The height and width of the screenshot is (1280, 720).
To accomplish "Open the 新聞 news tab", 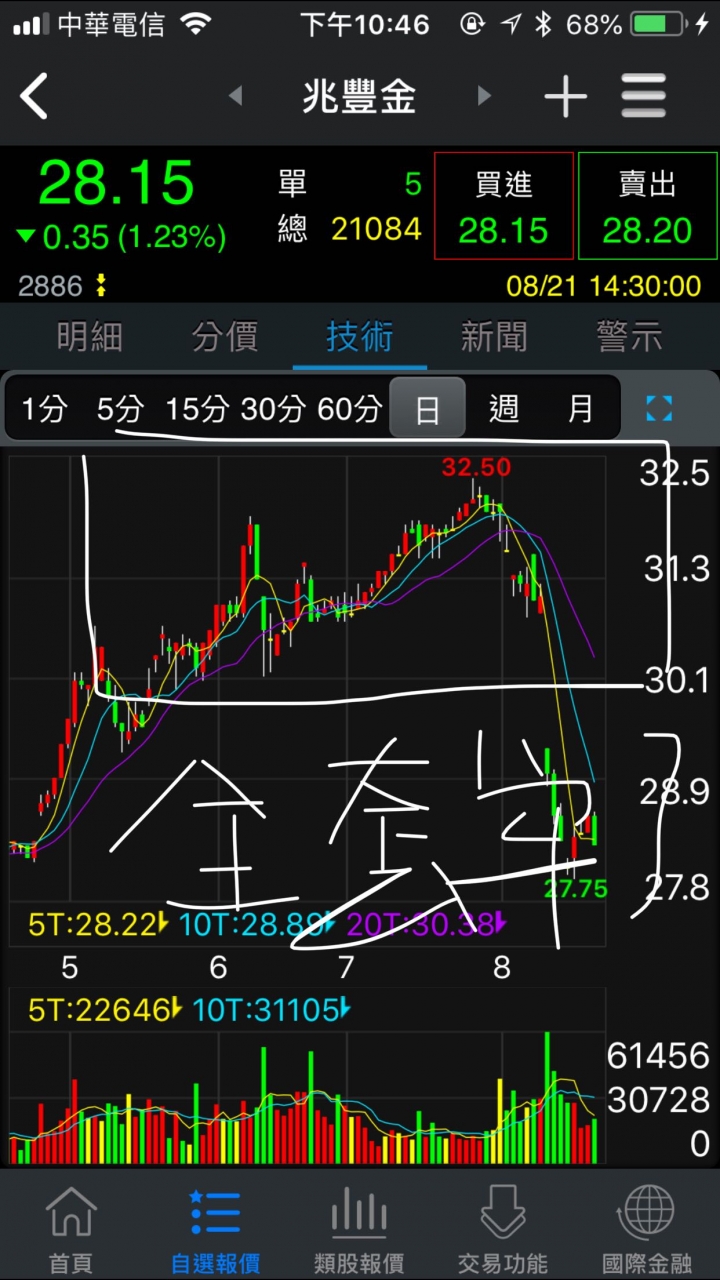I will click(494, 337).
